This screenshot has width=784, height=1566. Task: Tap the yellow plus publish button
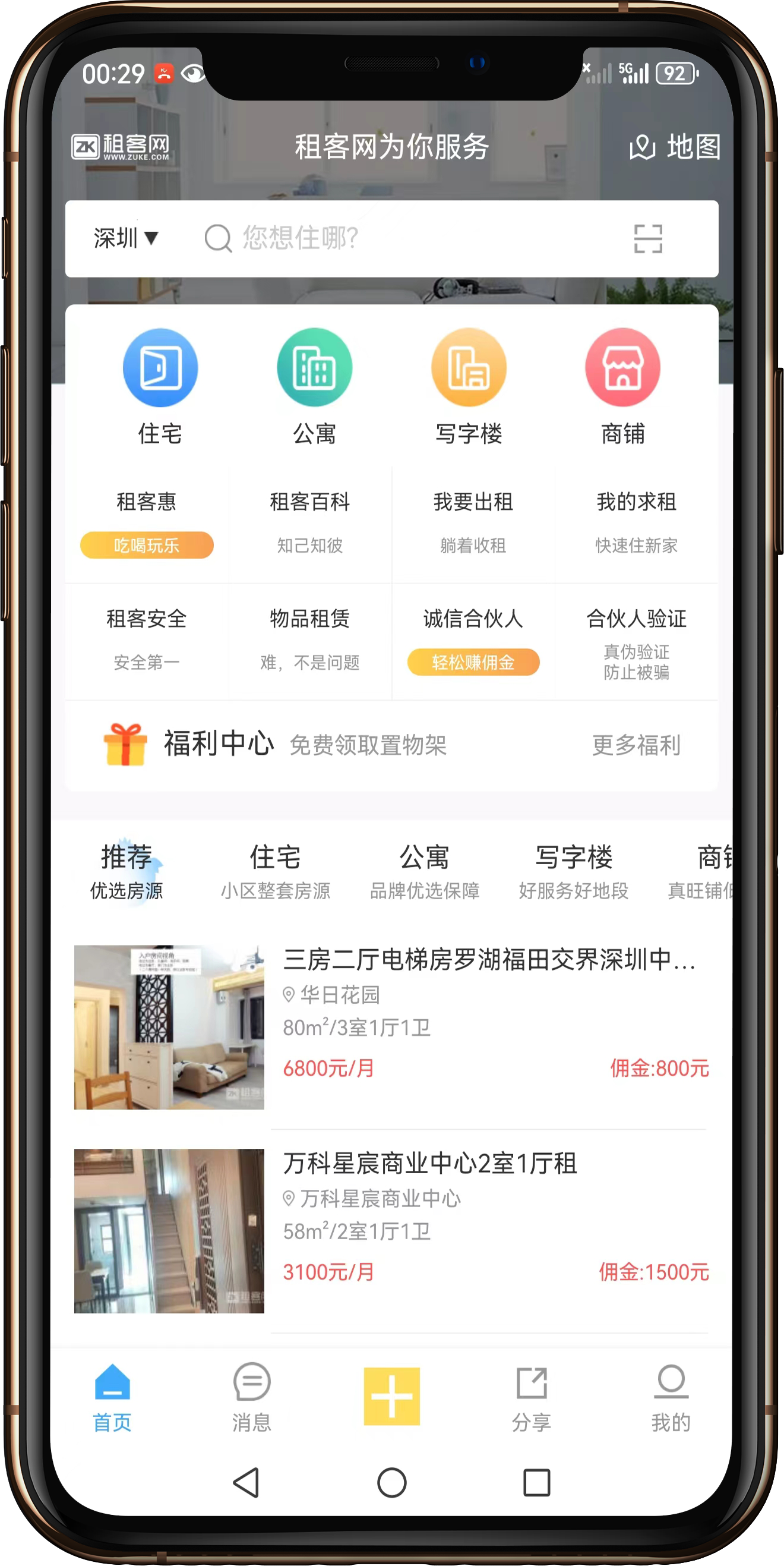coord(391,1396)
